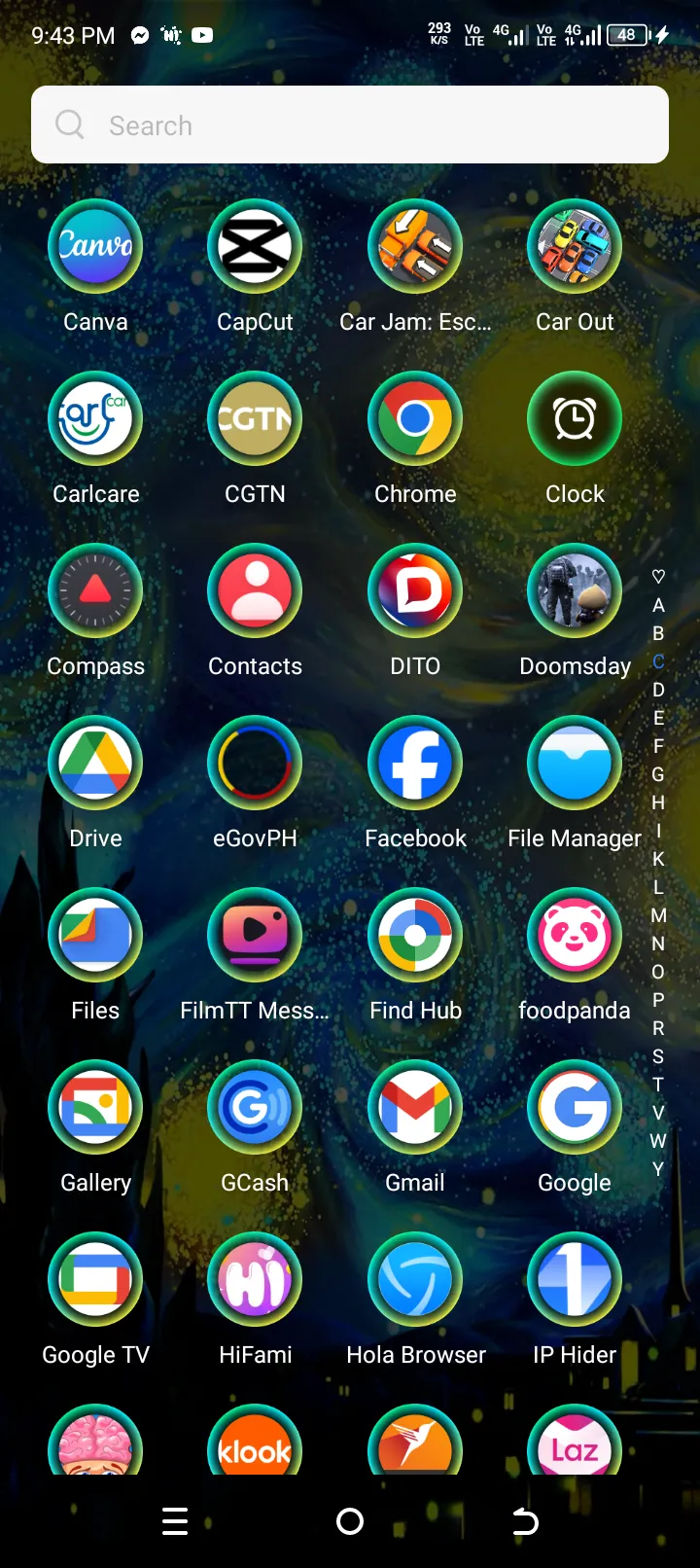Launch Facebook

click(415, 764)
